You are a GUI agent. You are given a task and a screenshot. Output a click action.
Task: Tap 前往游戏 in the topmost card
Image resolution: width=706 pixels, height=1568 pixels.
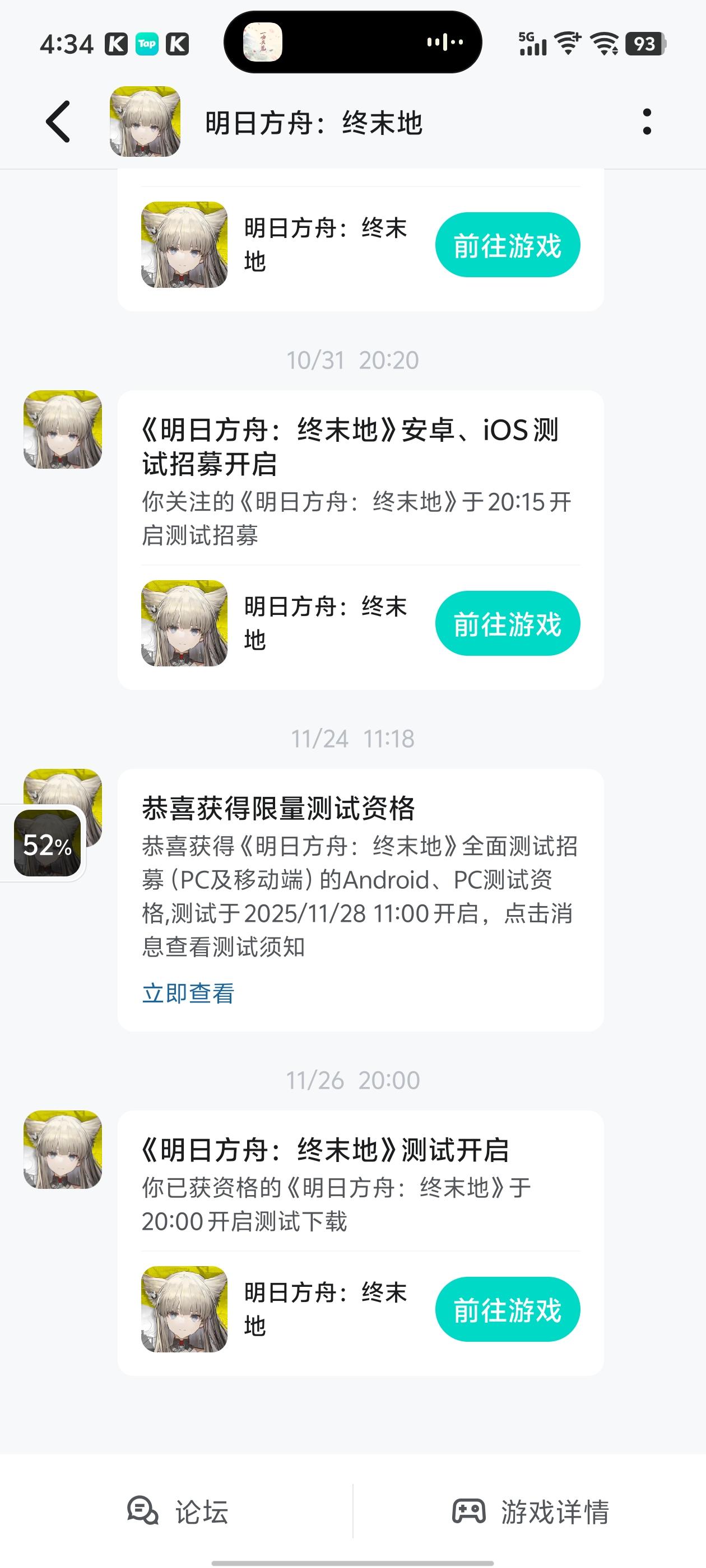510,244
